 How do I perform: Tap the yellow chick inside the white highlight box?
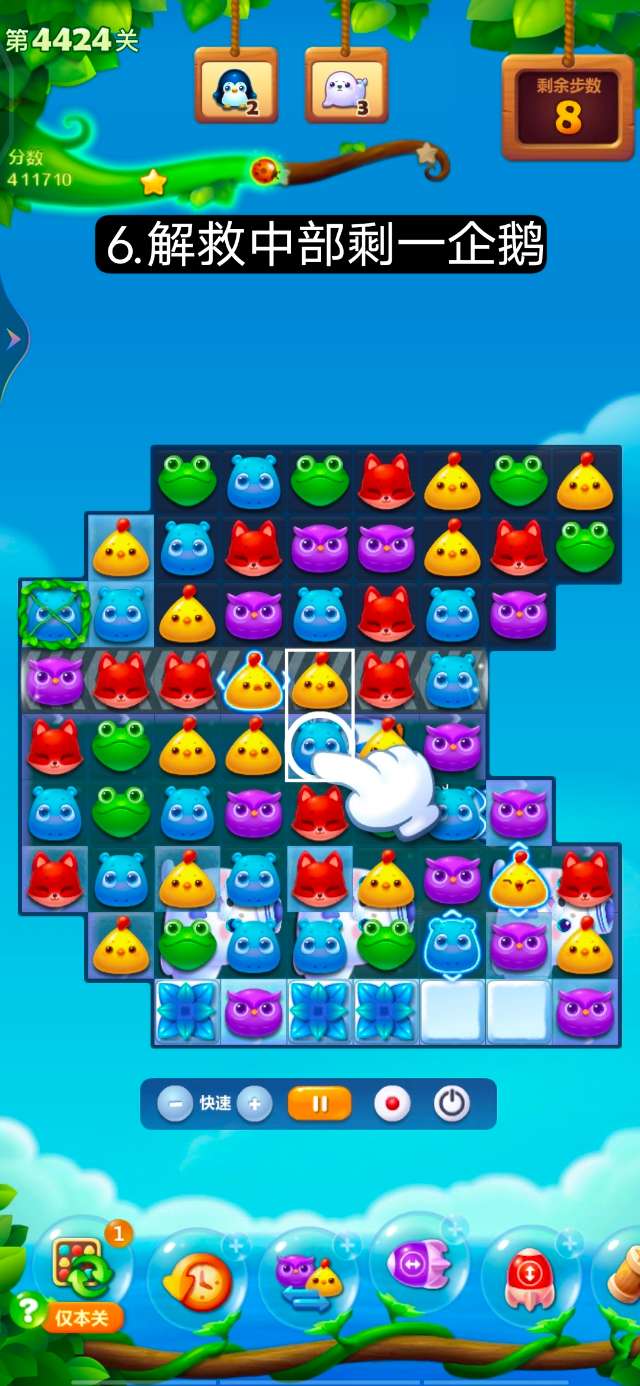[x=320, y=680]
